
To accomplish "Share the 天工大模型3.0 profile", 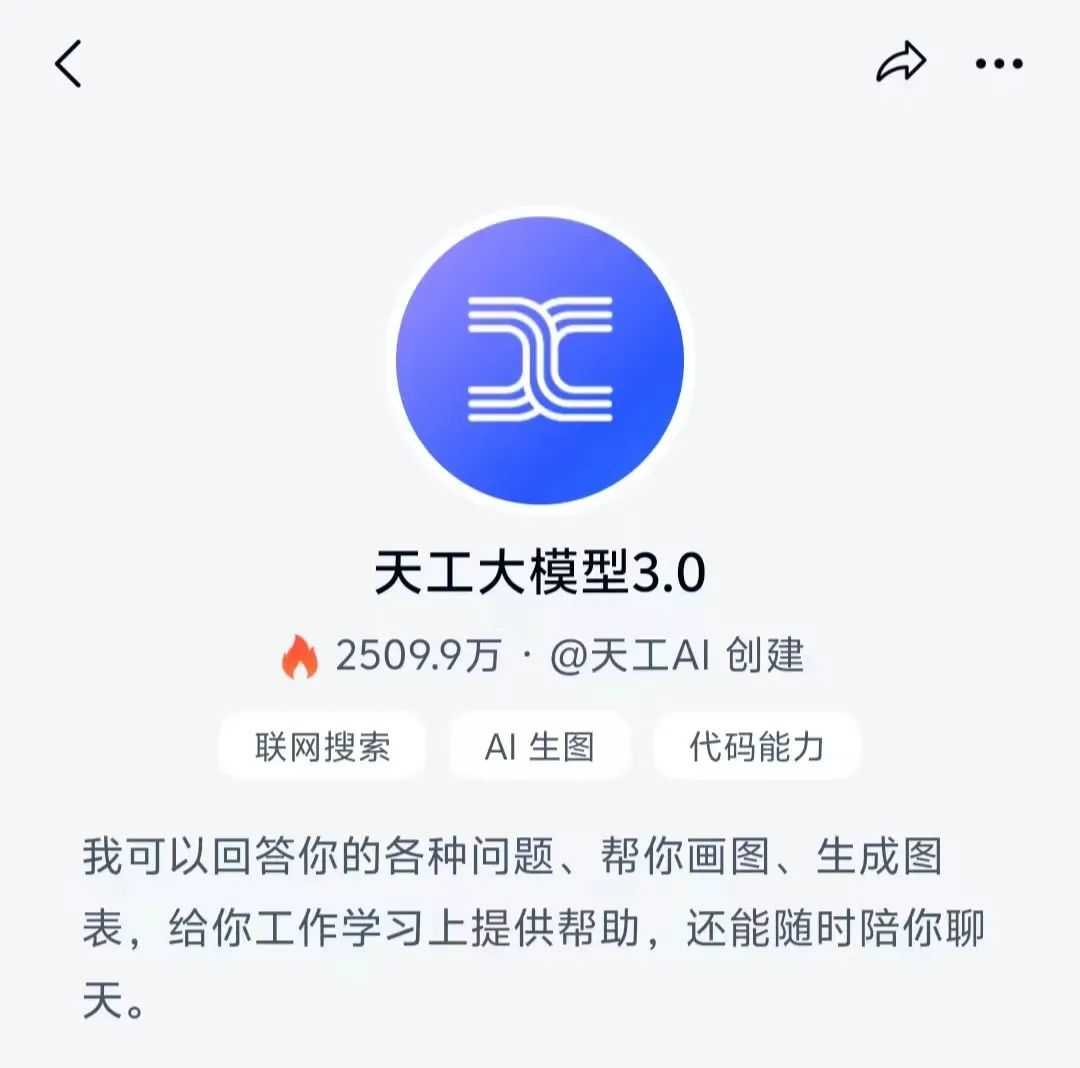I will point(900,64).
